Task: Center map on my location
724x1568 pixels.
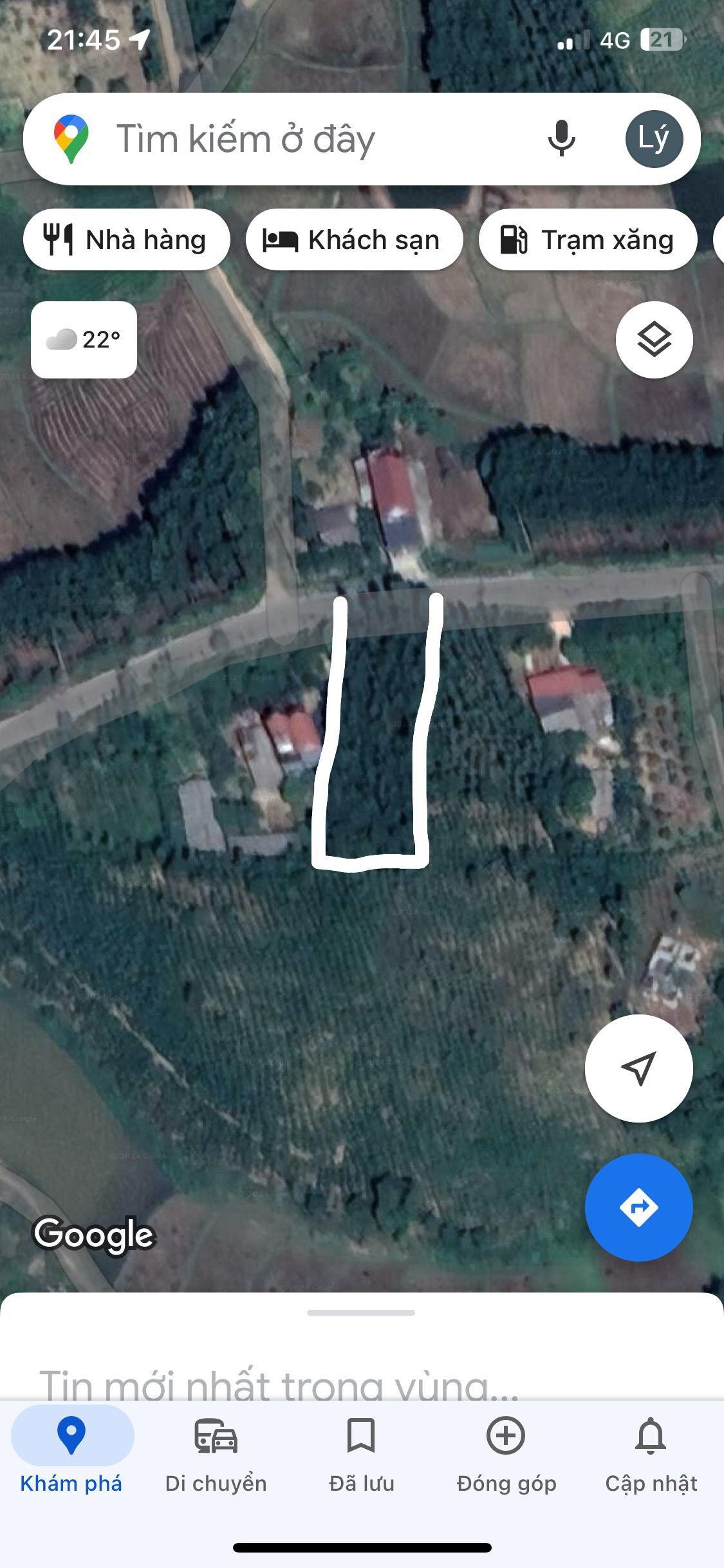Action: point(638,1069)
